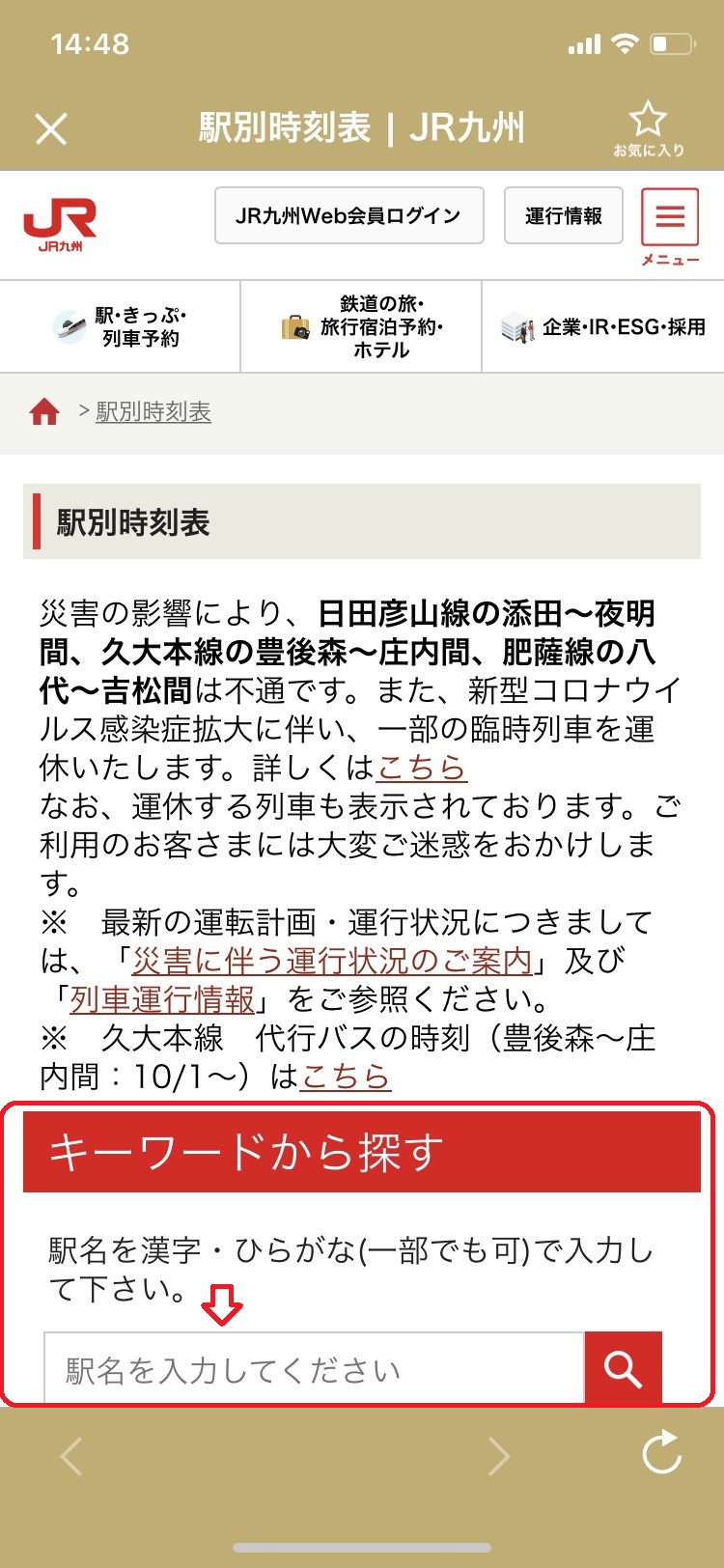The image size is (724, 1568).
Task: Close the in-app browser
Action: 51,128
